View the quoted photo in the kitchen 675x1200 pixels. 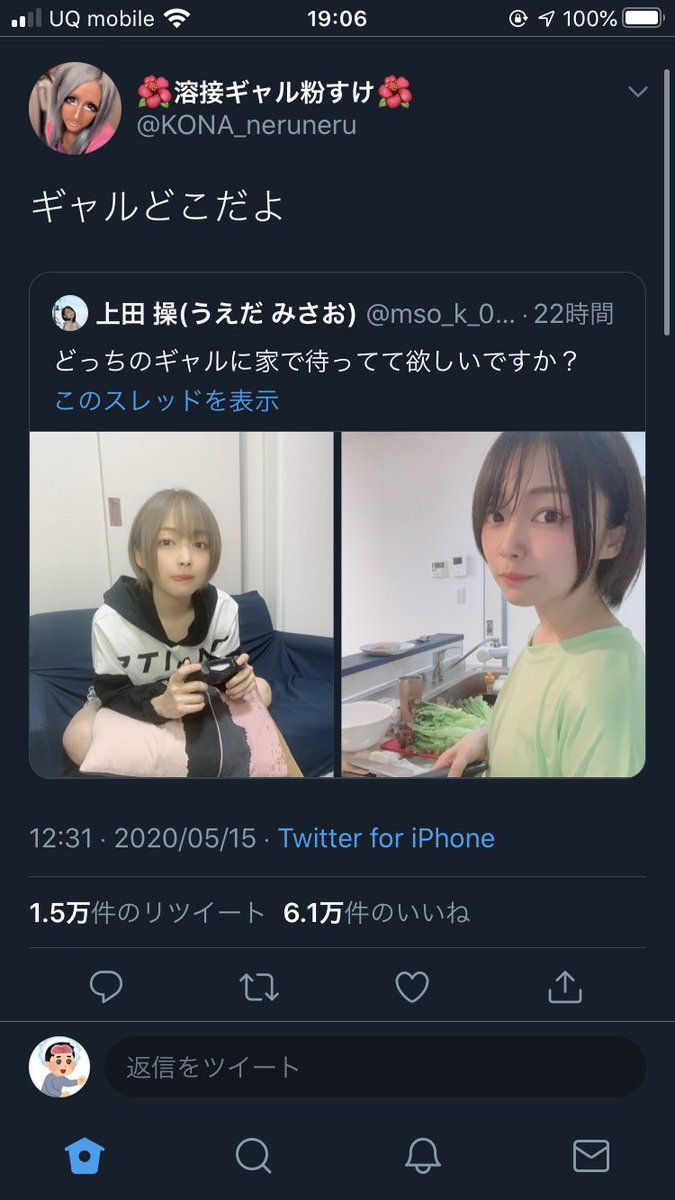[493, 604]
